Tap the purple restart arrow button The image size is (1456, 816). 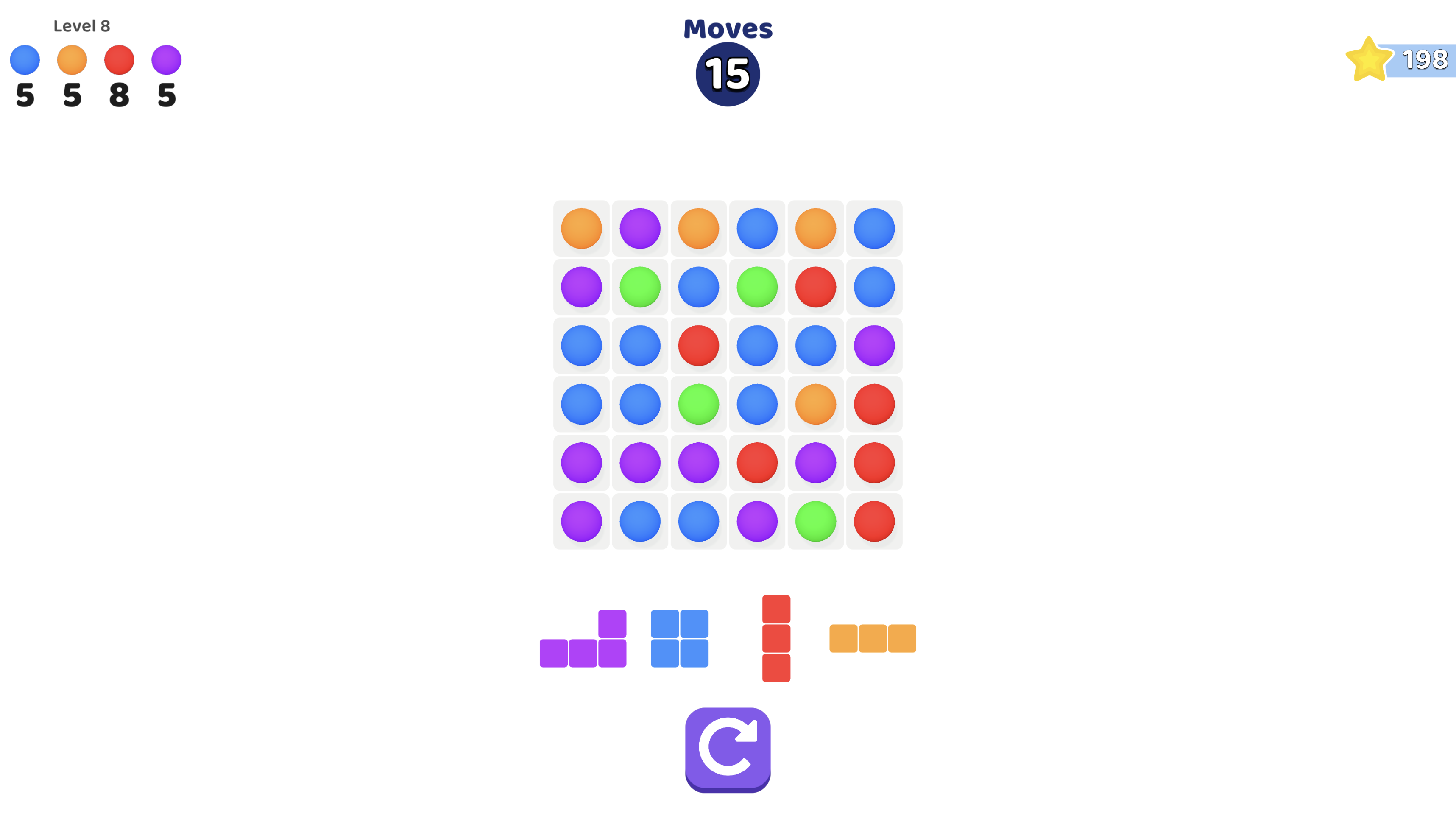[728, 749]
